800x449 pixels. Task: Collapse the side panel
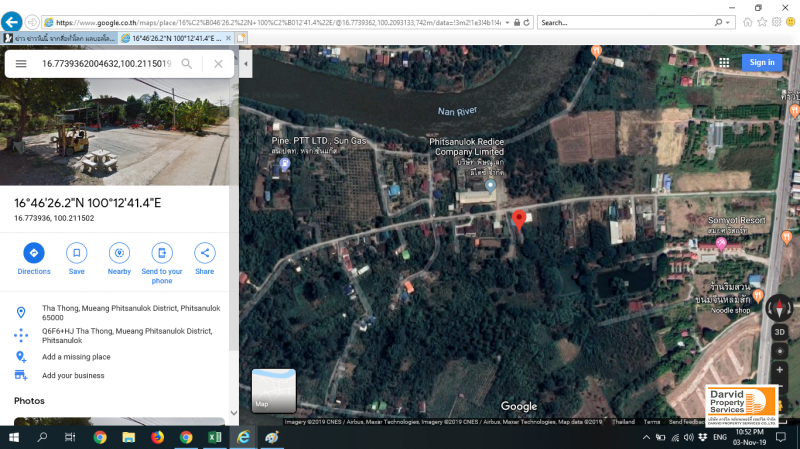pos(245,63)
